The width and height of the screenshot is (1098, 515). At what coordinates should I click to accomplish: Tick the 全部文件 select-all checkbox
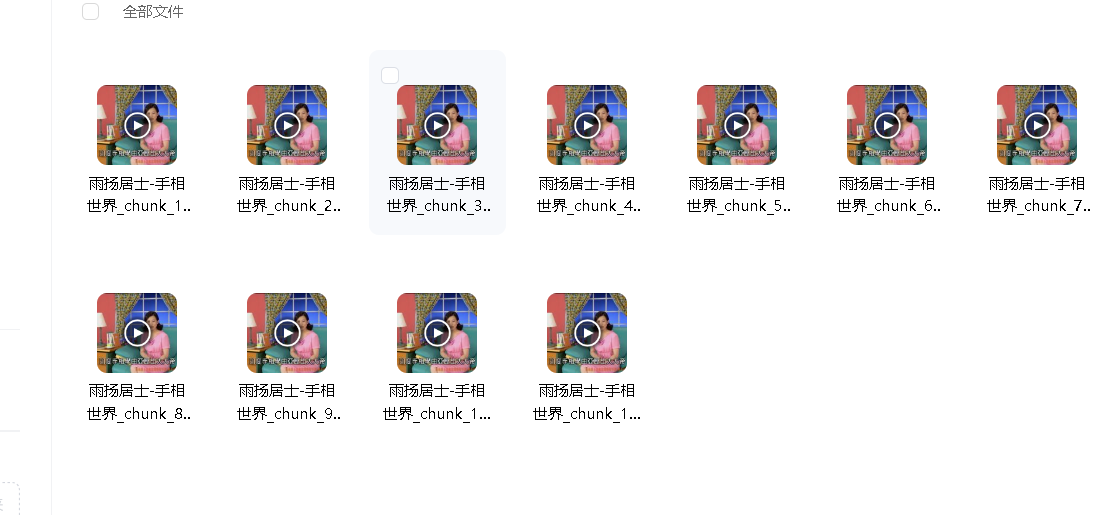[x=91, y=12]
